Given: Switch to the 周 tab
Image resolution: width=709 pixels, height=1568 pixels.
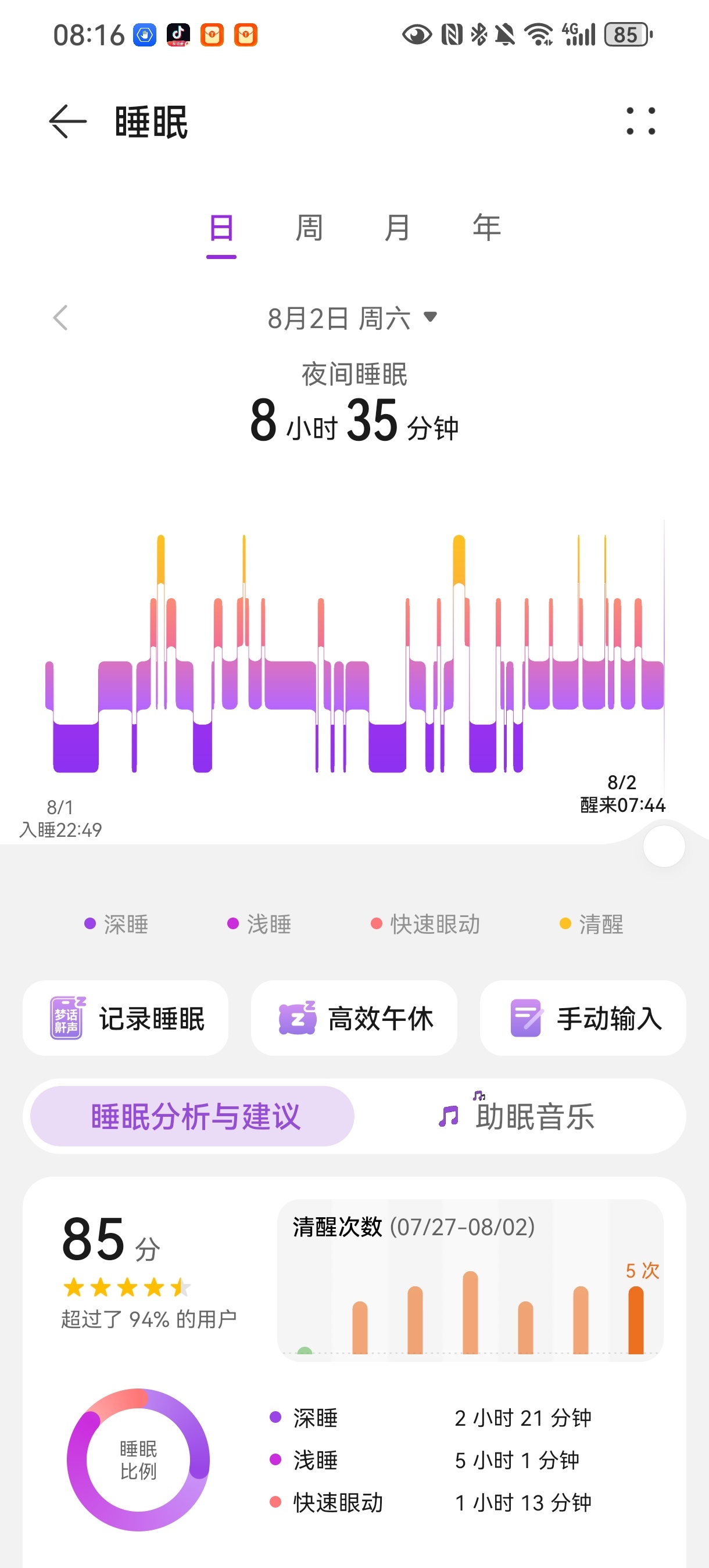Looking at the screenshot, I should 309,229.
